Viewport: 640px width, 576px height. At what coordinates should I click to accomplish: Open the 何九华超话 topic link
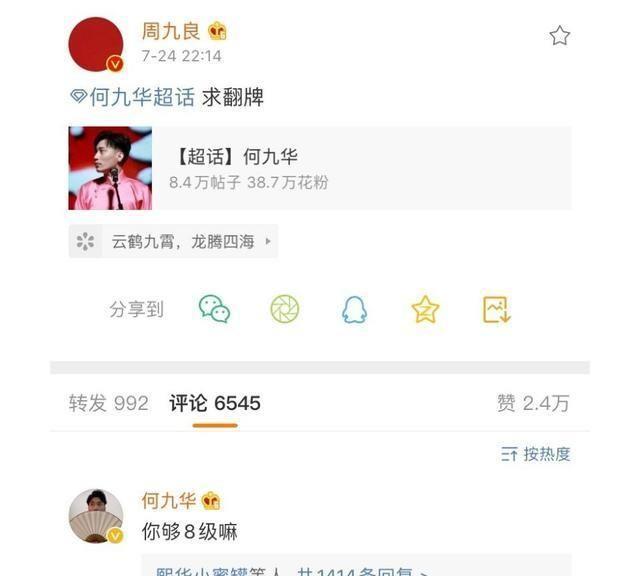click(x=131, y=97)
